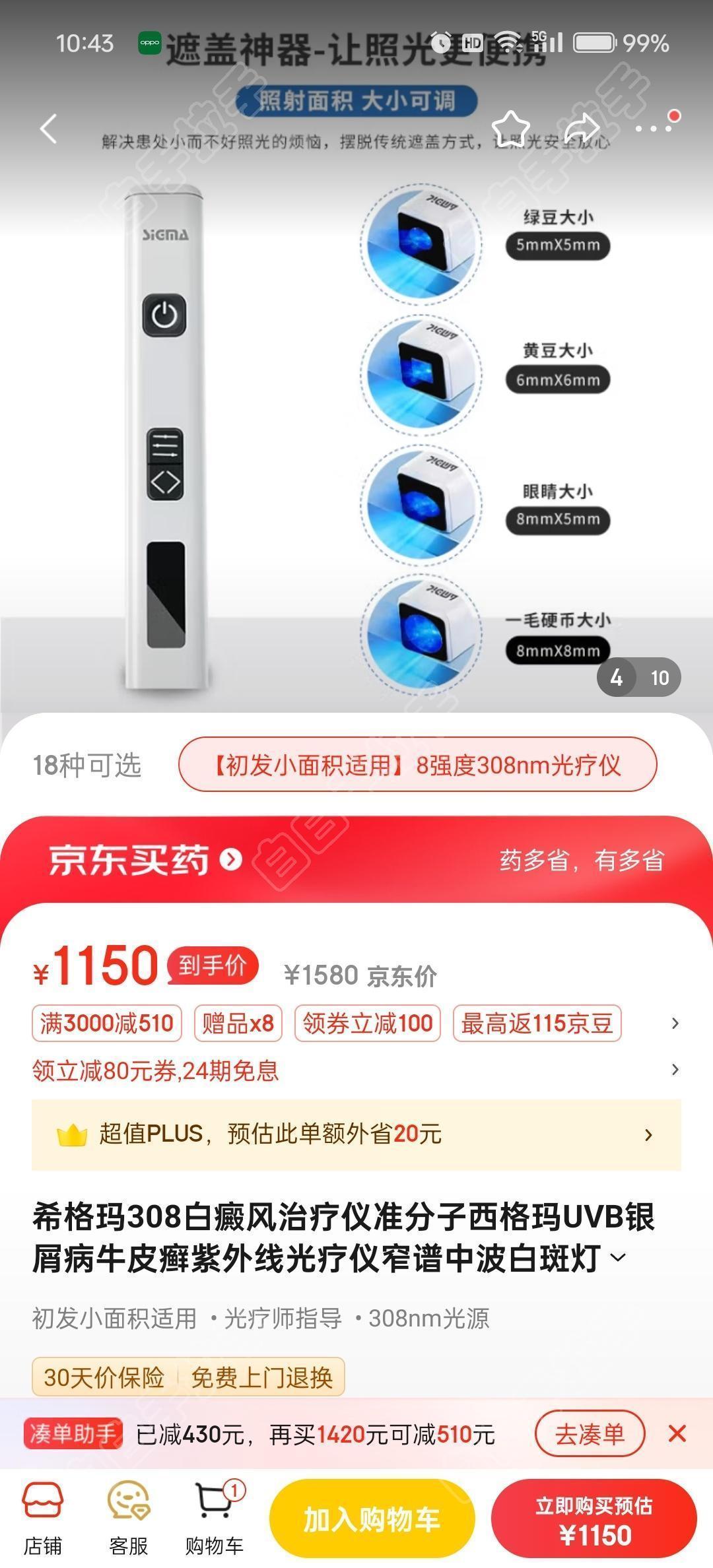Viewport: 713px width, 1568px height.
Task: Open the 京东买药 banner
Action: pos(145,860)
